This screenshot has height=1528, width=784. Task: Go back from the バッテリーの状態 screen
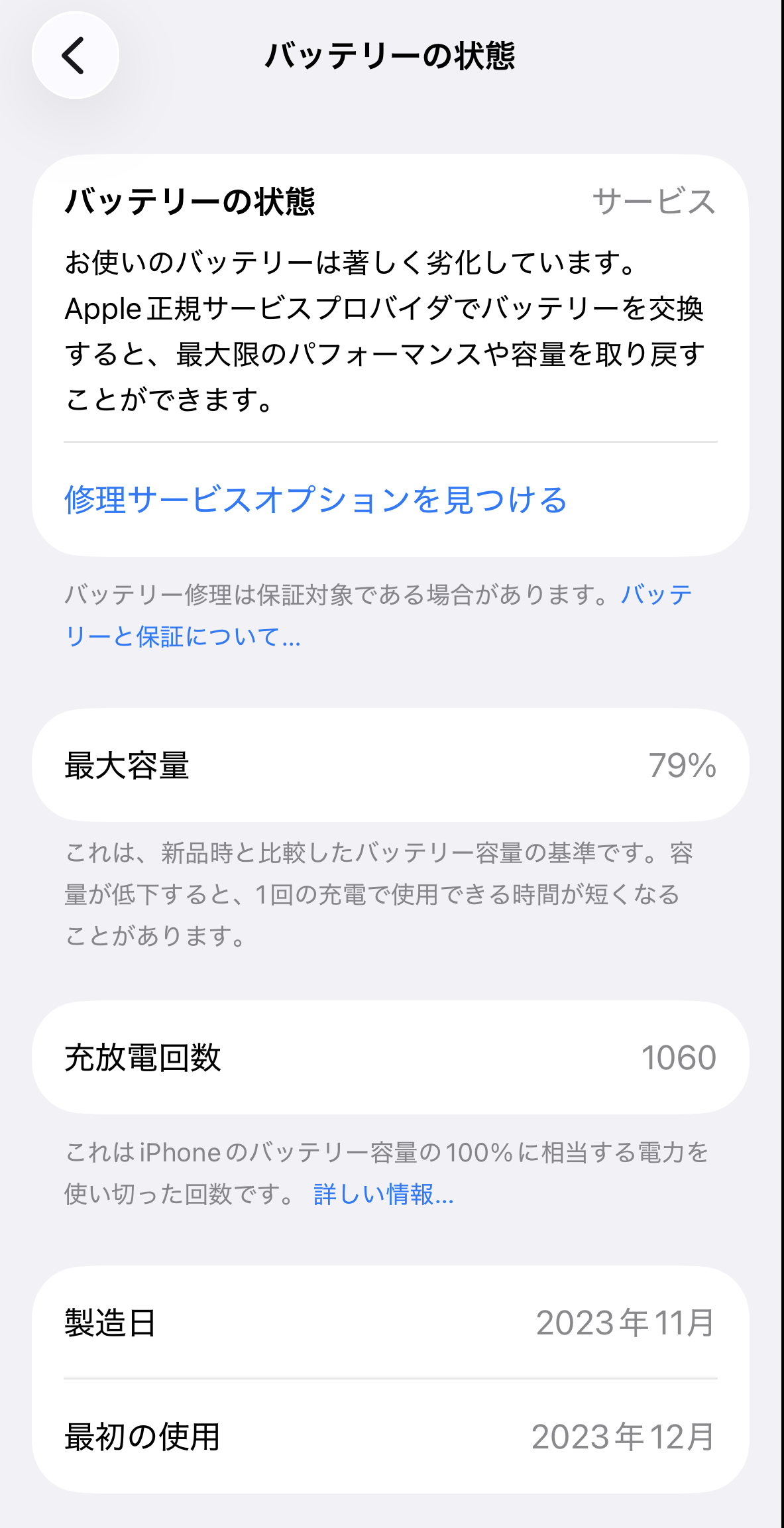[75, 56]
